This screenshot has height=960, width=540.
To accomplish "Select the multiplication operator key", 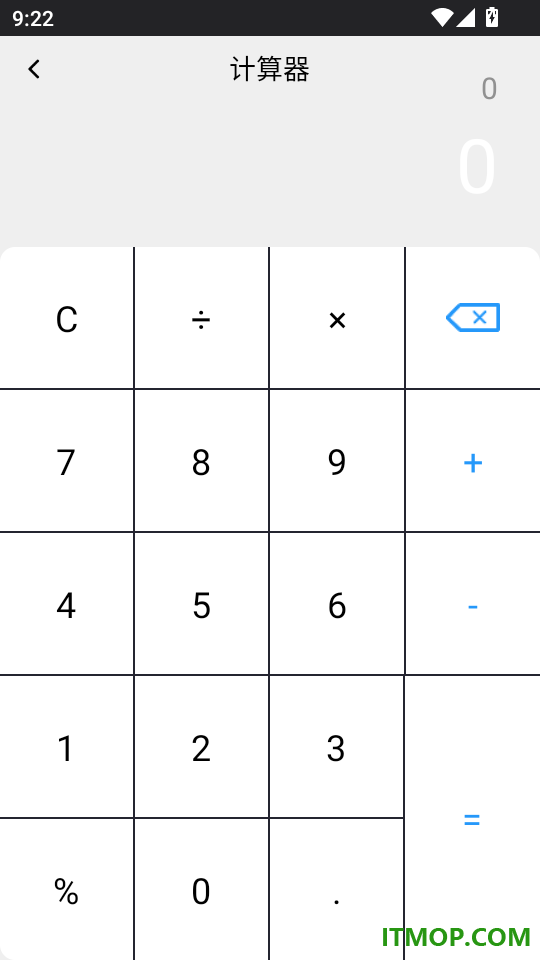I will pos(337,318).
